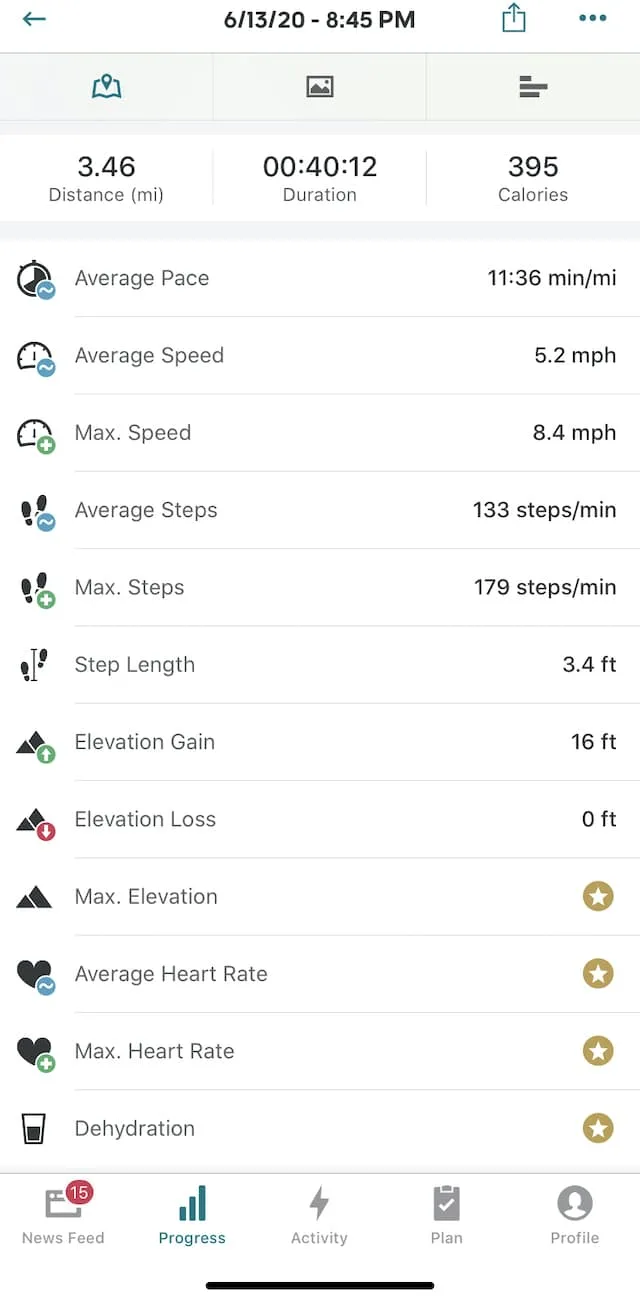Switch to the bar chart stats tab
640x1302 pixels.
[x=533, y=87]
